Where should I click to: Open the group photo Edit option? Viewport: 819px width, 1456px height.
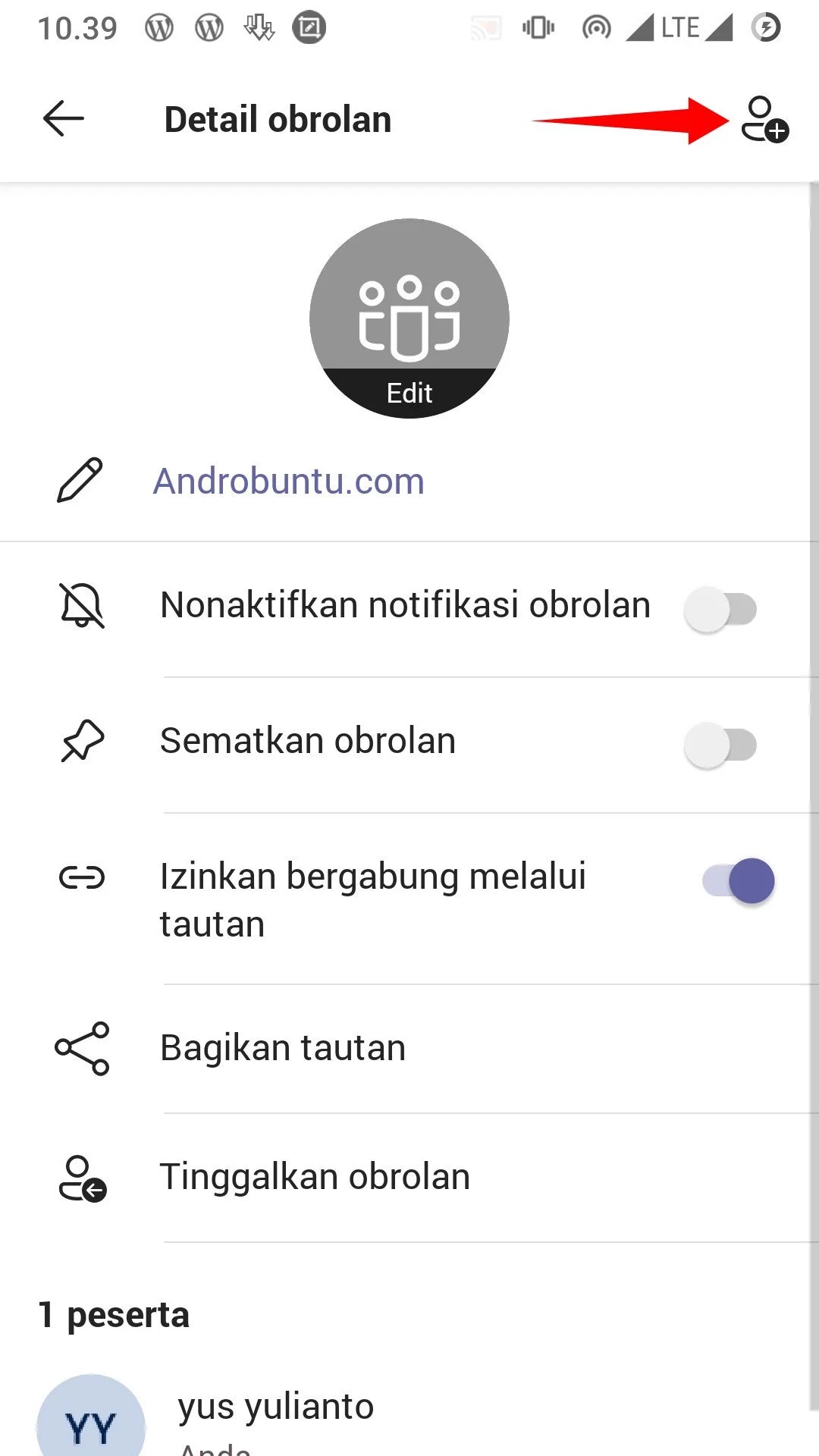[409, 392]
